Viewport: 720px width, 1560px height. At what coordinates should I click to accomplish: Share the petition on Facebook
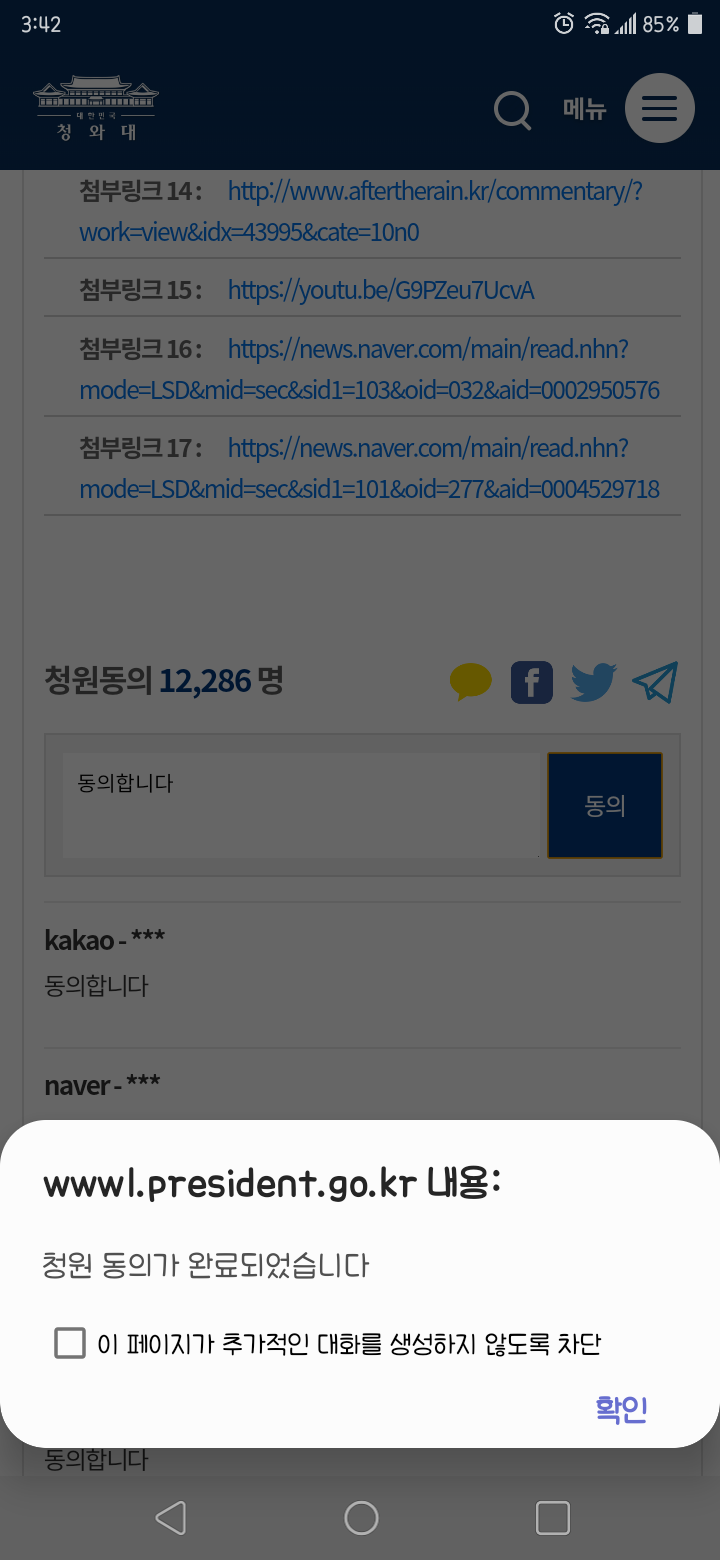pos(532,683)
